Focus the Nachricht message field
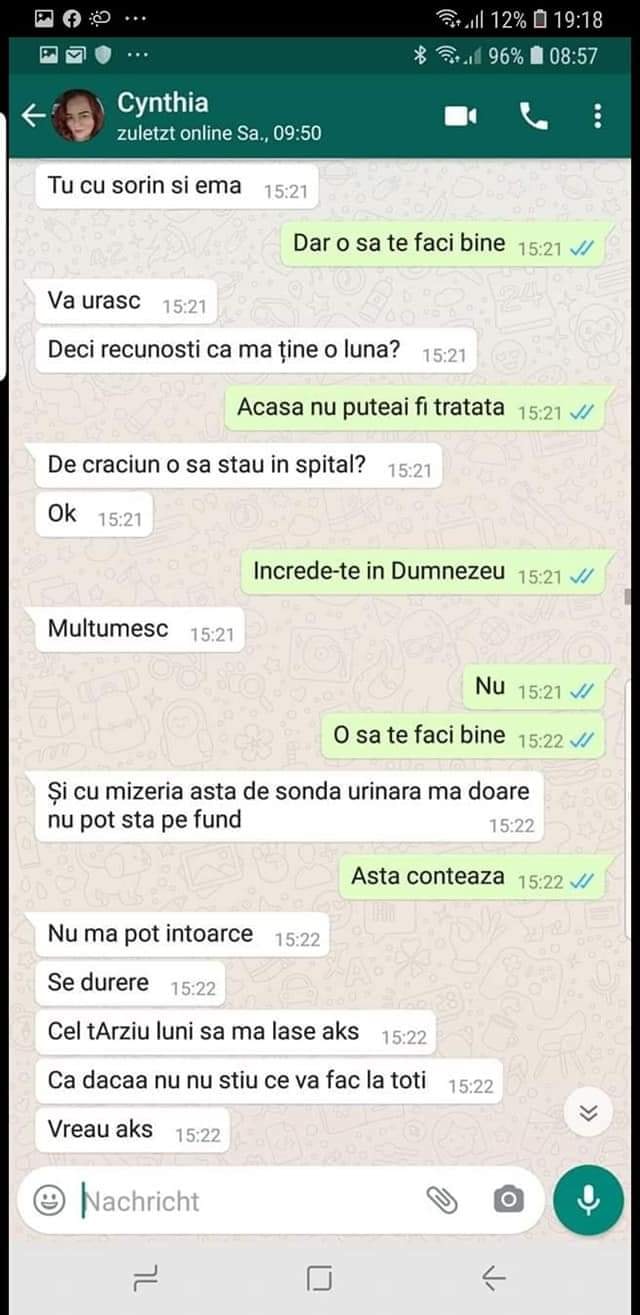The width and height of the screenshot is (640, 1315). pos(240,1200)
